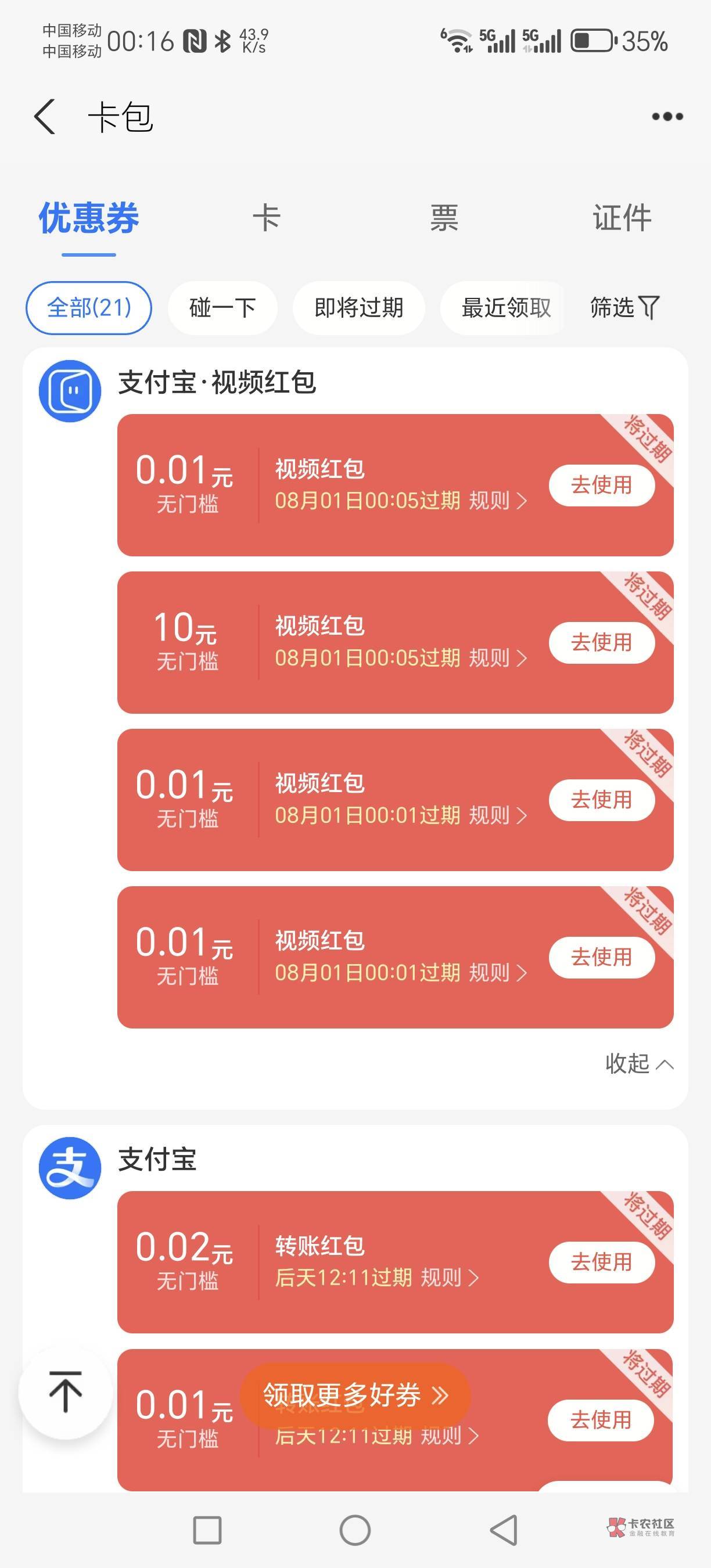Image resolution: width=711 pixels, height=1568 pixels.
Task: Go to the system home screen
Action: 355,1530
